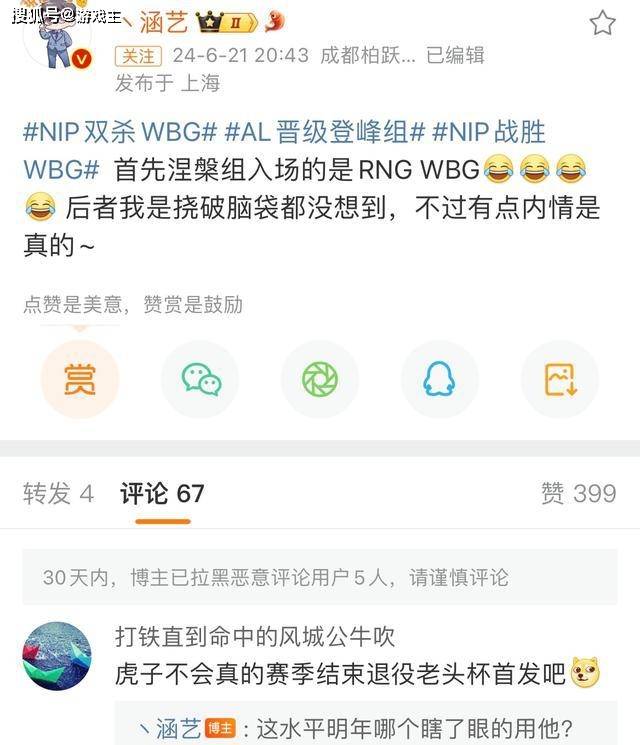The width and height of the screenshot is (640, 745).
Task: Tap the 关注 follow button
Action: pyautogui.click(x=137, y=55)
